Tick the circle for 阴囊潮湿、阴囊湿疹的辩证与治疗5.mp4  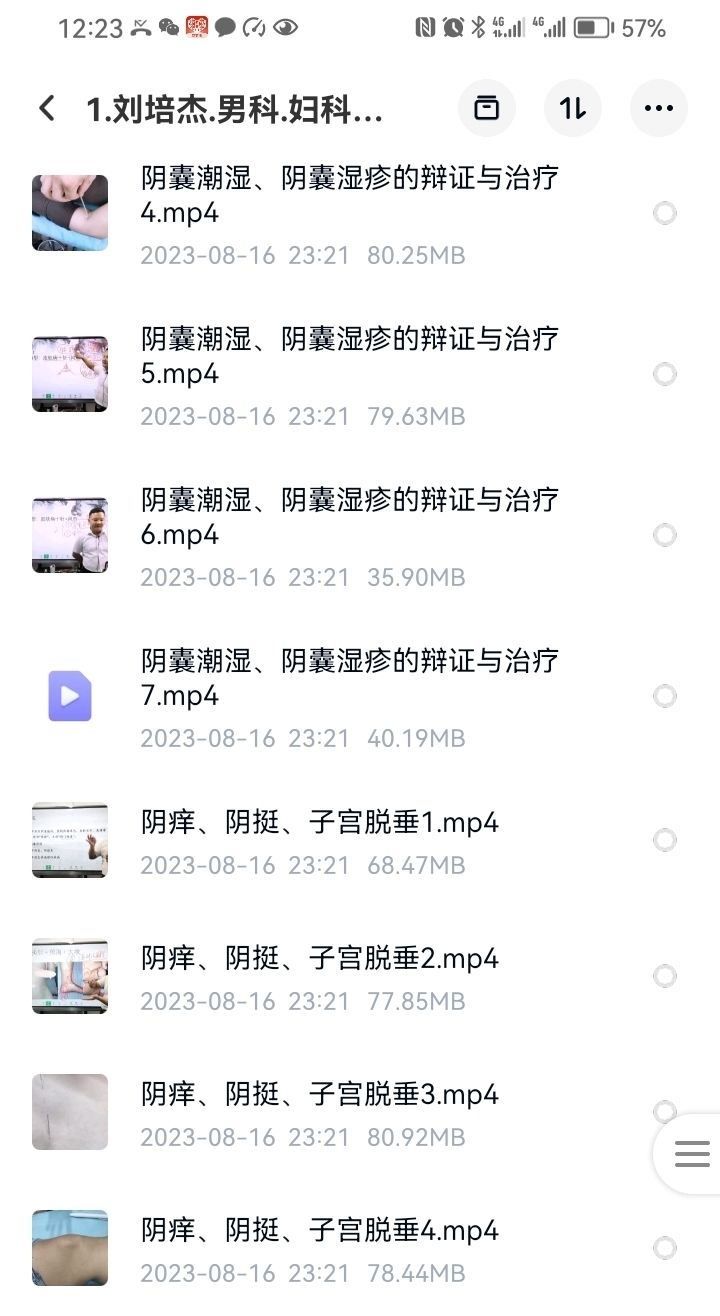(x=665, y=374)
